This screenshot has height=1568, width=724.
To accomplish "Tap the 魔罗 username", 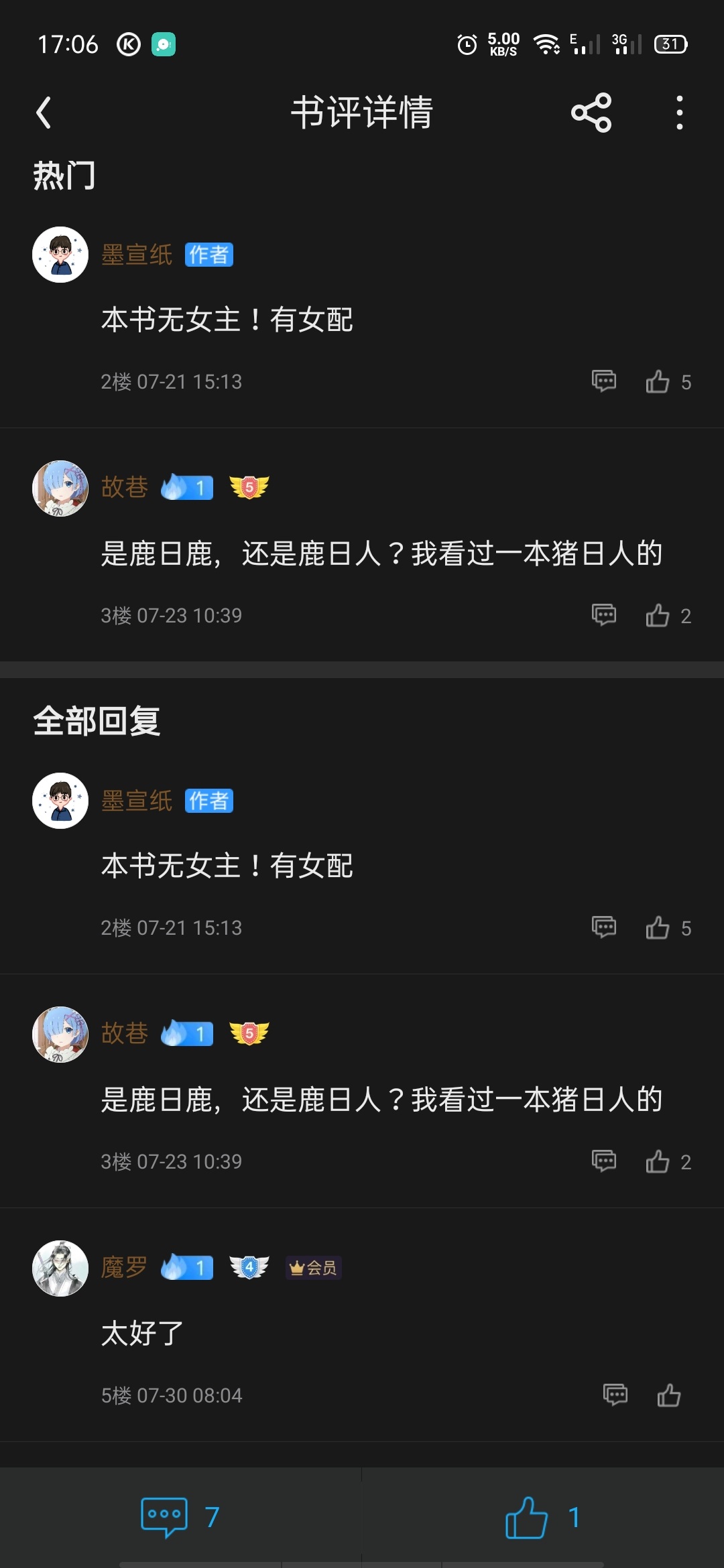I will 124,1268.
